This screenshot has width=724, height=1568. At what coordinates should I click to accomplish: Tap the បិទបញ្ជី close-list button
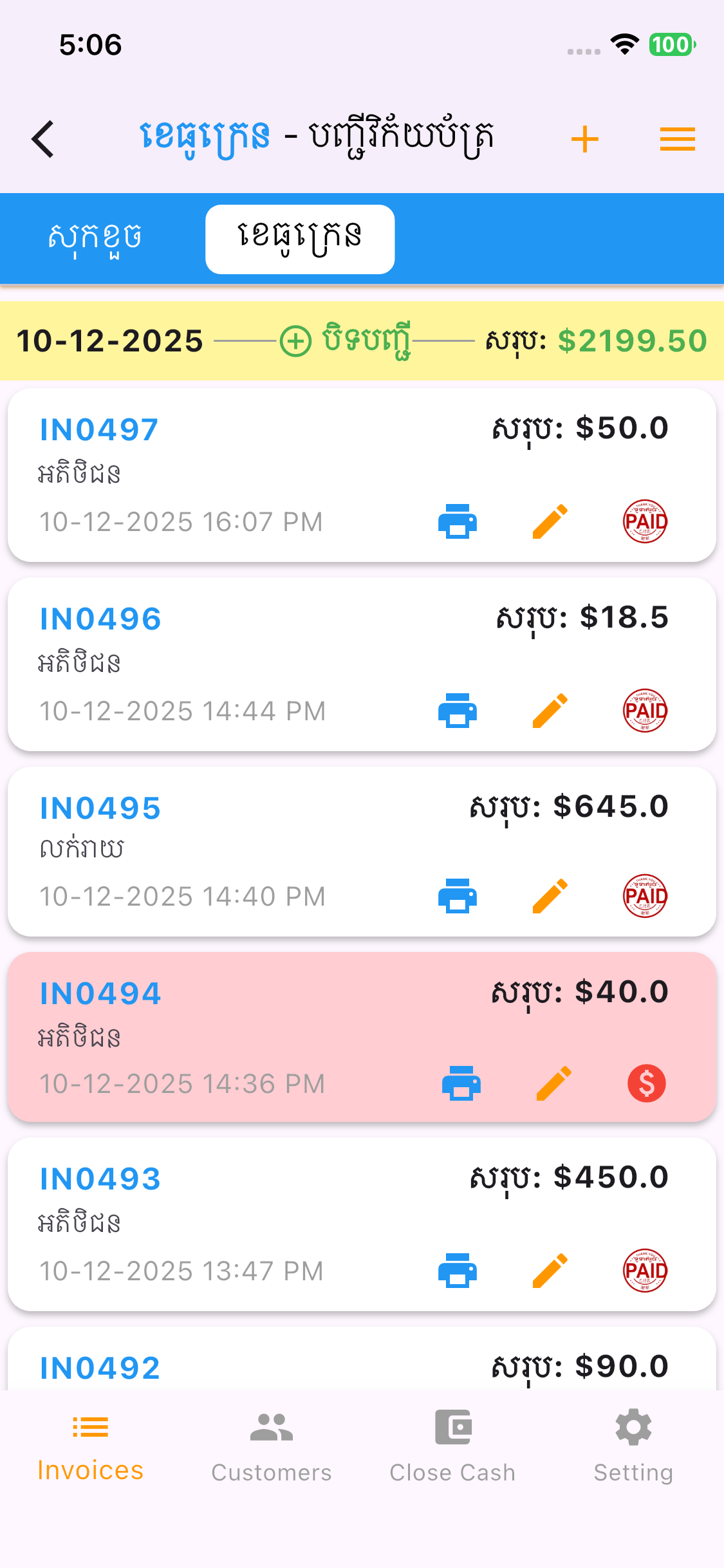pos(346,341)
